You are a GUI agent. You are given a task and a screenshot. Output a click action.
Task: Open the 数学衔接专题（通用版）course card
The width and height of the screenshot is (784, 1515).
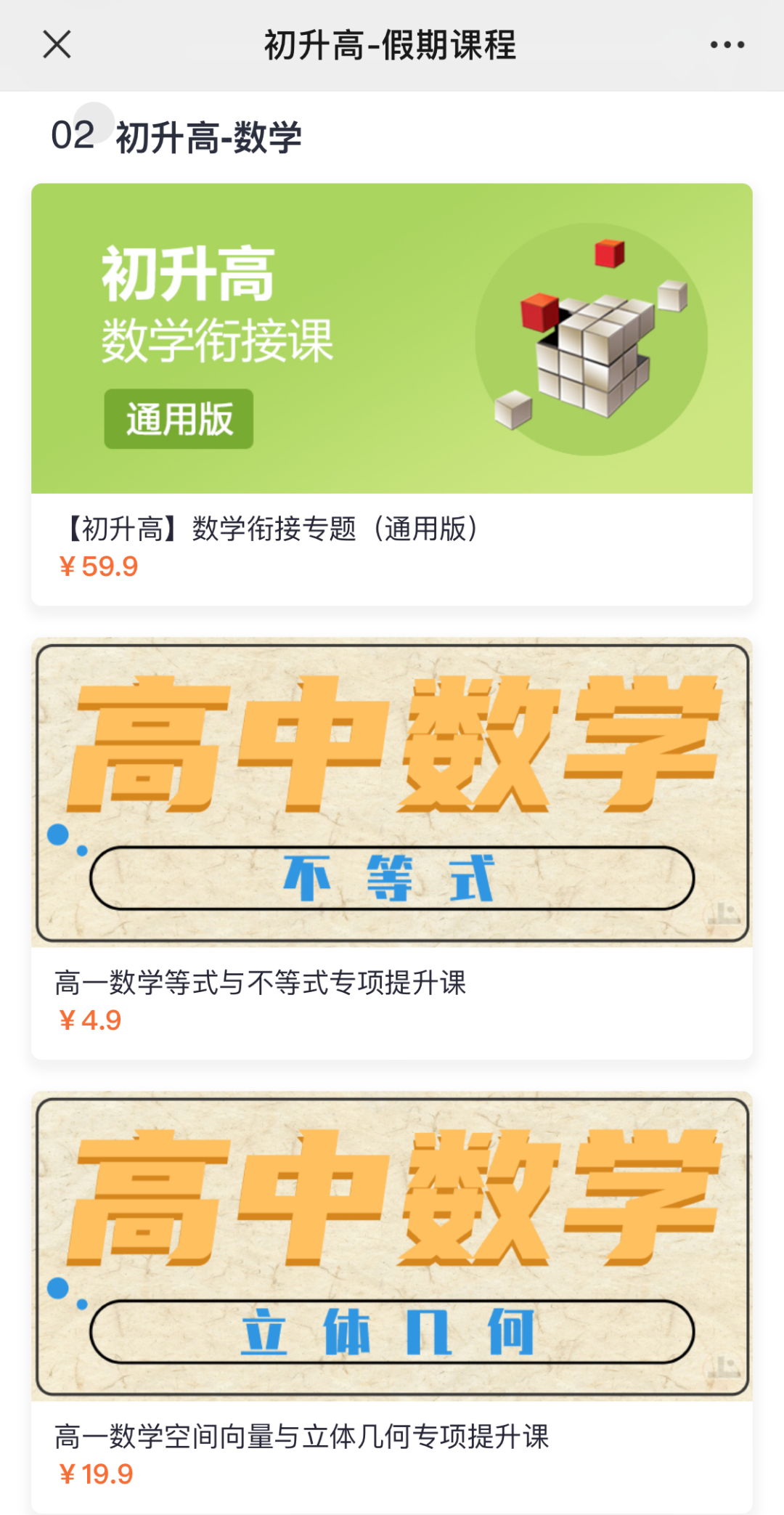392,394
